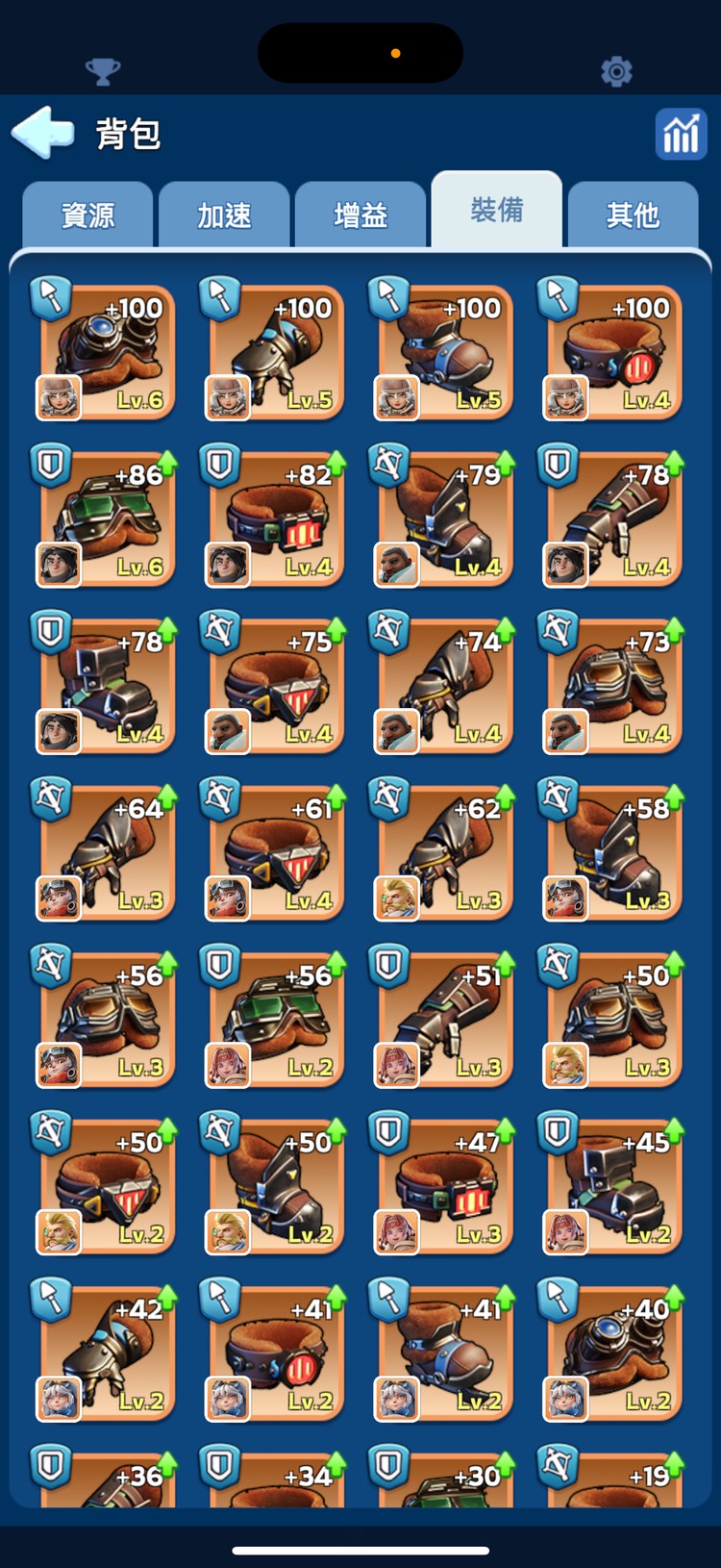Go back using the white arrow
This screenshot has width=721, height=1568.
point(42,133)
